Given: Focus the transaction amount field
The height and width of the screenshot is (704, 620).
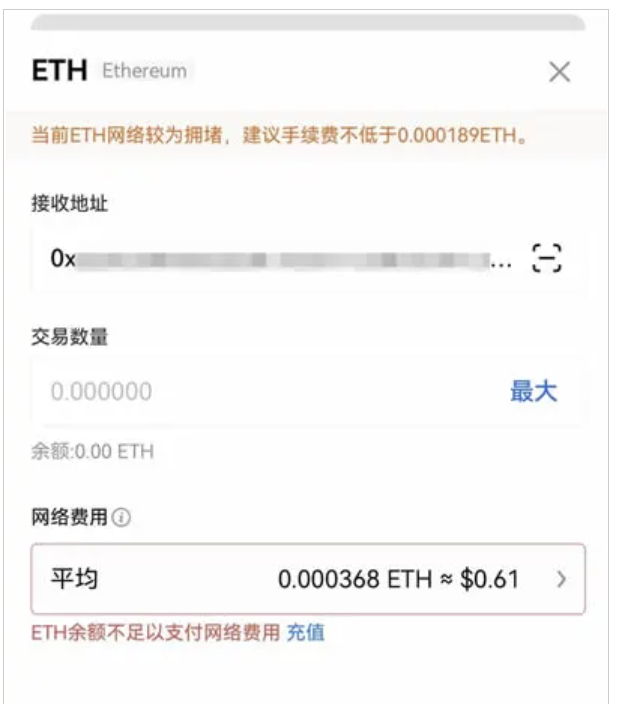Looking at the screenshot, I should [x=250, y=391].
